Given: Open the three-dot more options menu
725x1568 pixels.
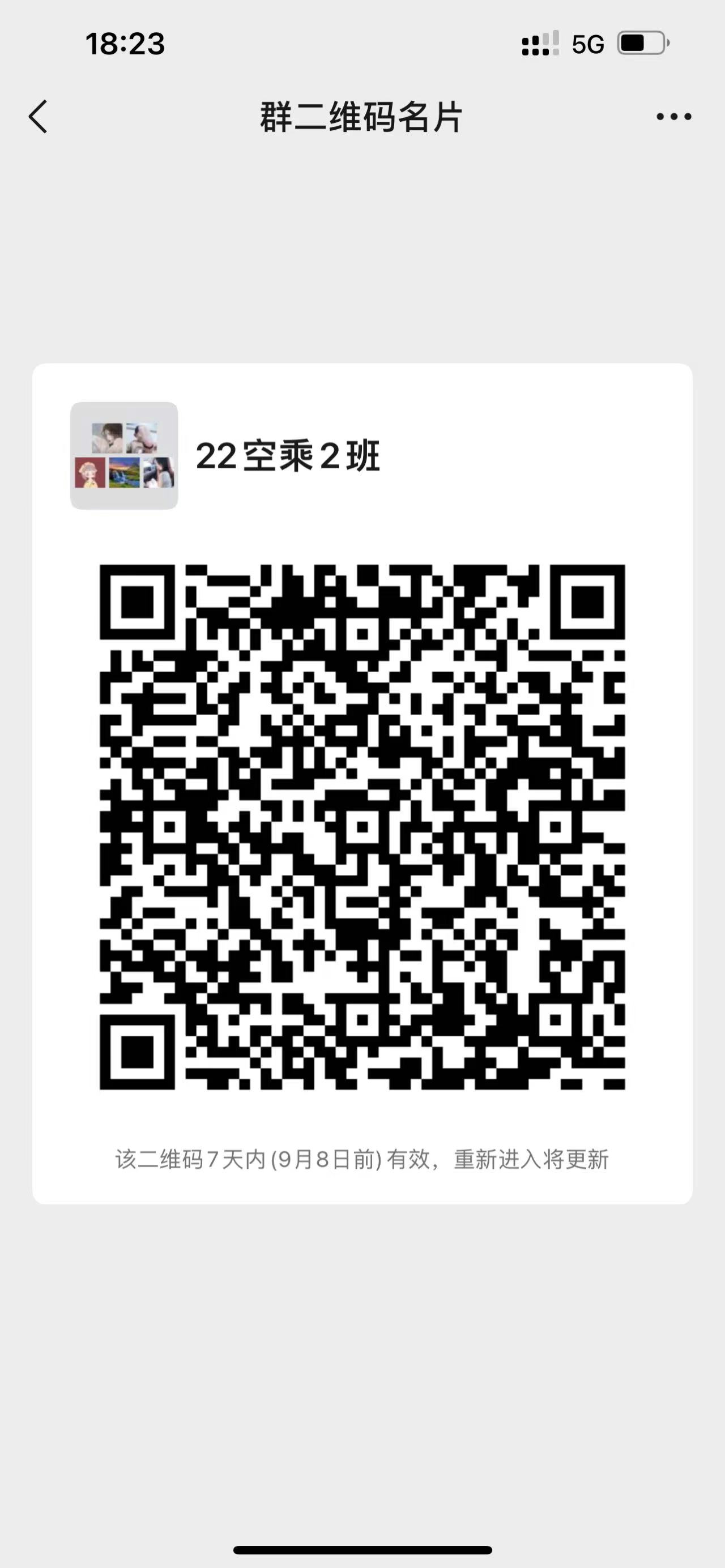Looking at the screenshot, I should [673, 117].
